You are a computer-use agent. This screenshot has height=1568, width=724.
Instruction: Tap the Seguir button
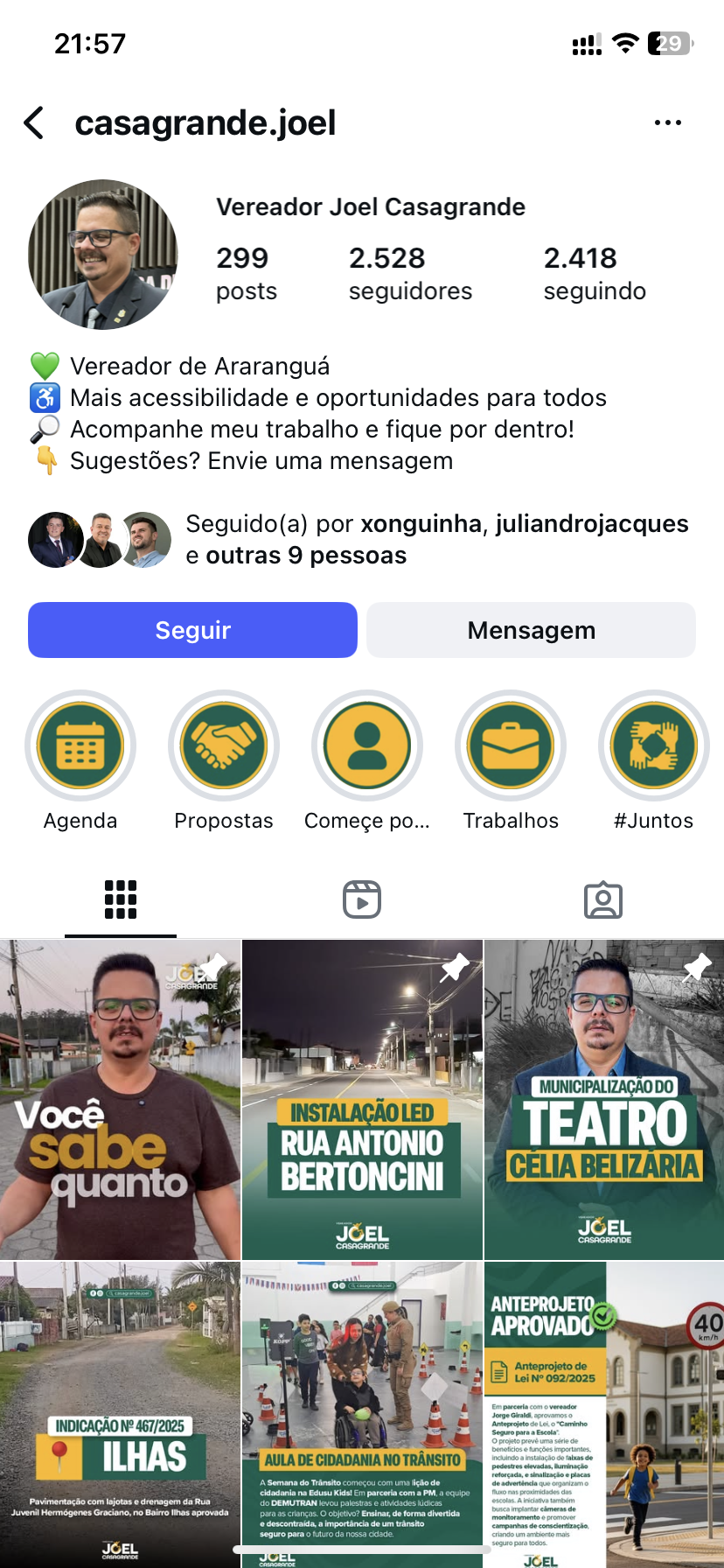(192, 630)
